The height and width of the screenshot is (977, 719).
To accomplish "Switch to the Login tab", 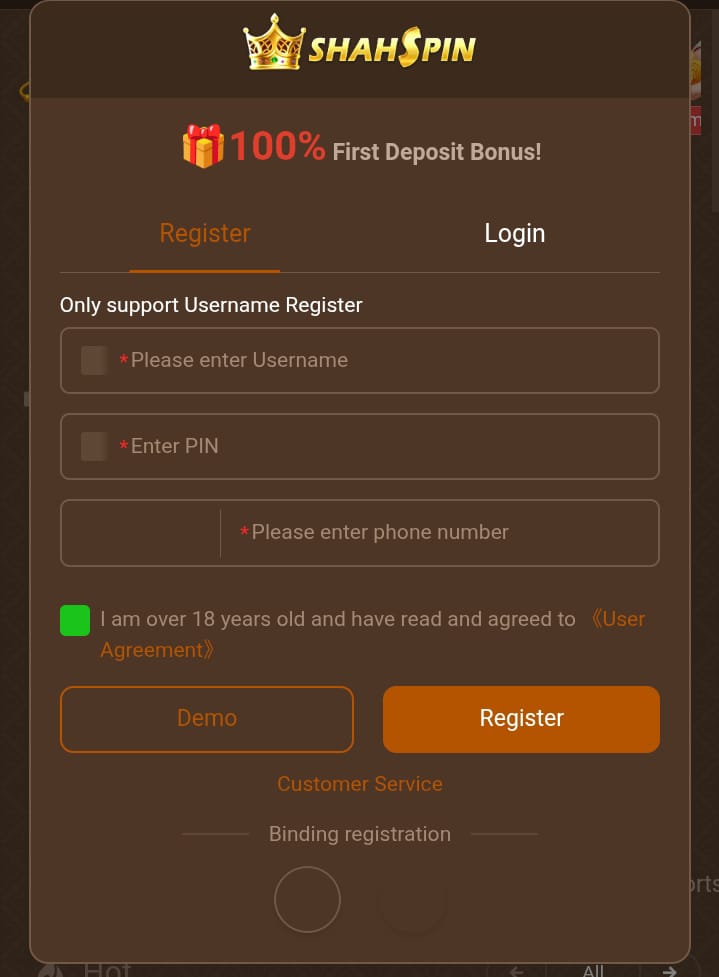I will [x=514, y=234].
